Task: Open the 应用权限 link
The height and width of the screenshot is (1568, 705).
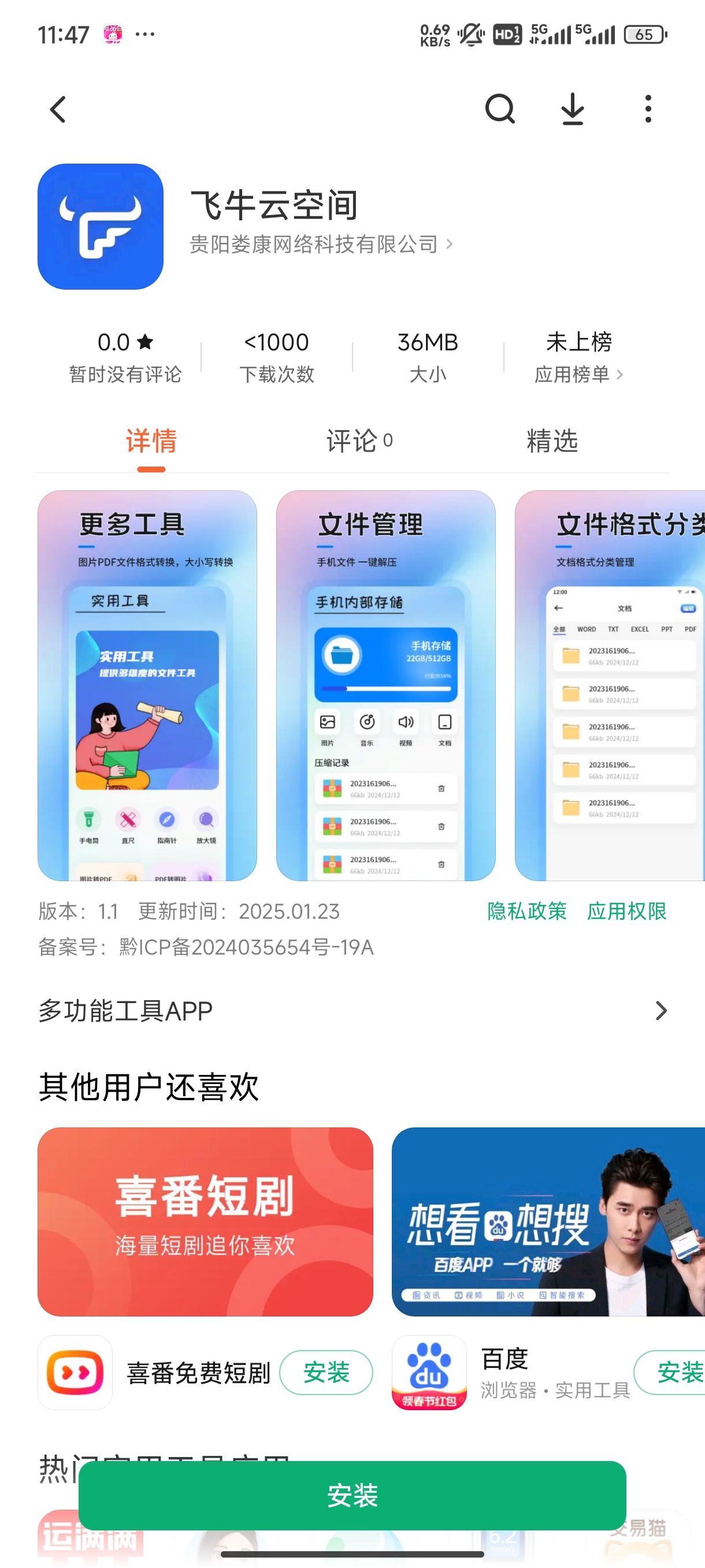Action: tap(626, 911)
